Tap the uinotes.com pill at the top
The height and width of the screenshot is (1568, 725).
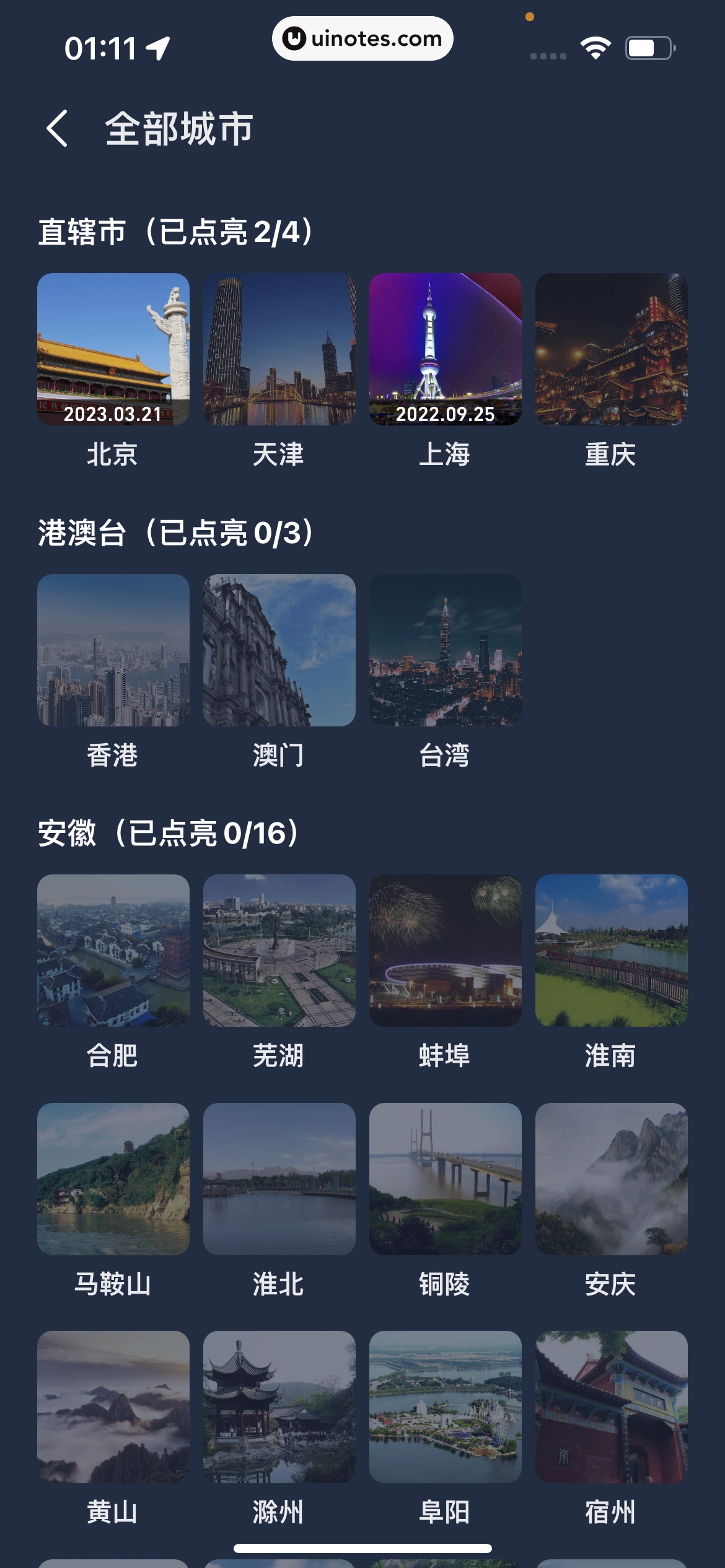click(362, 38)
